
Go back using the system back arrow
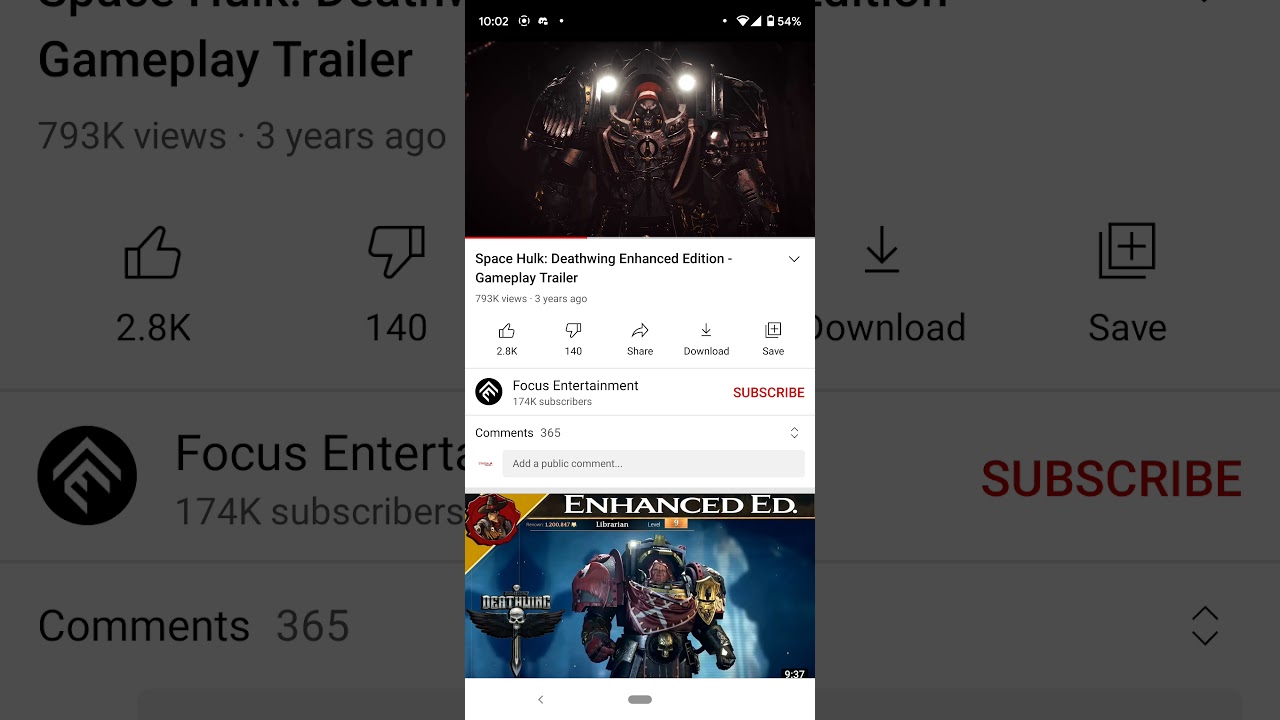(x=541, y=699)
